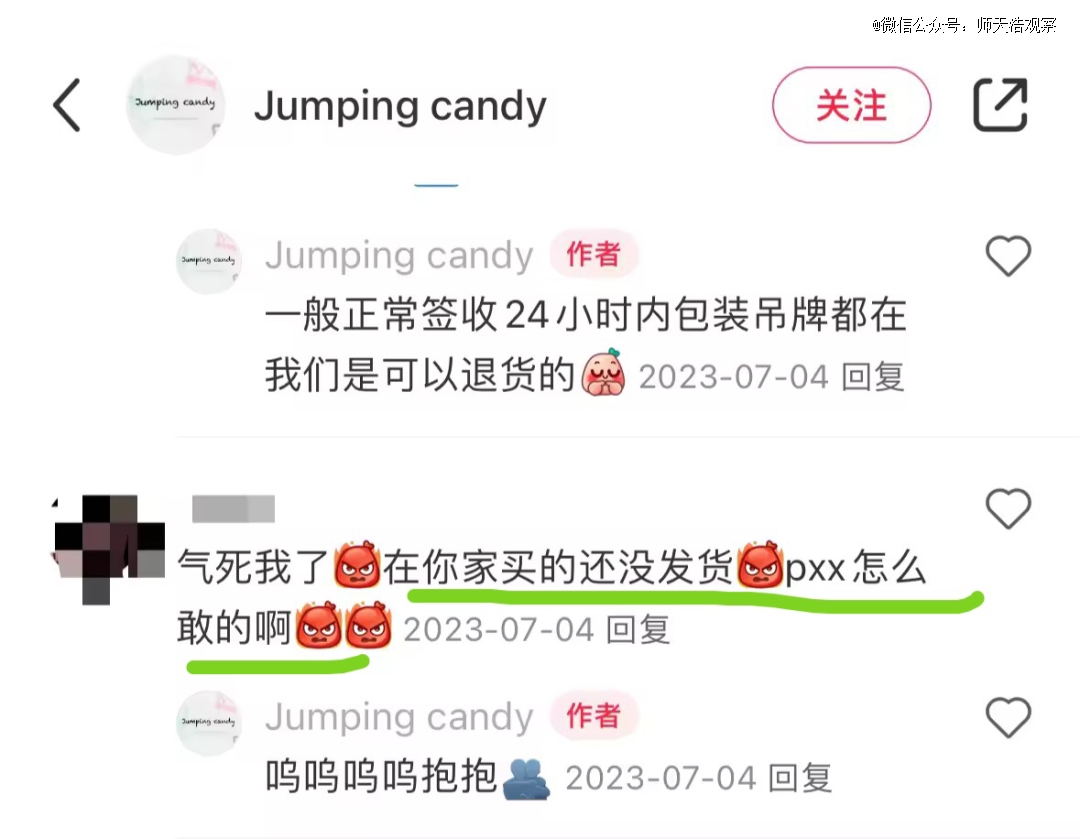Open the share icon in the header
1080x839 pixels.
(1000, 105)
